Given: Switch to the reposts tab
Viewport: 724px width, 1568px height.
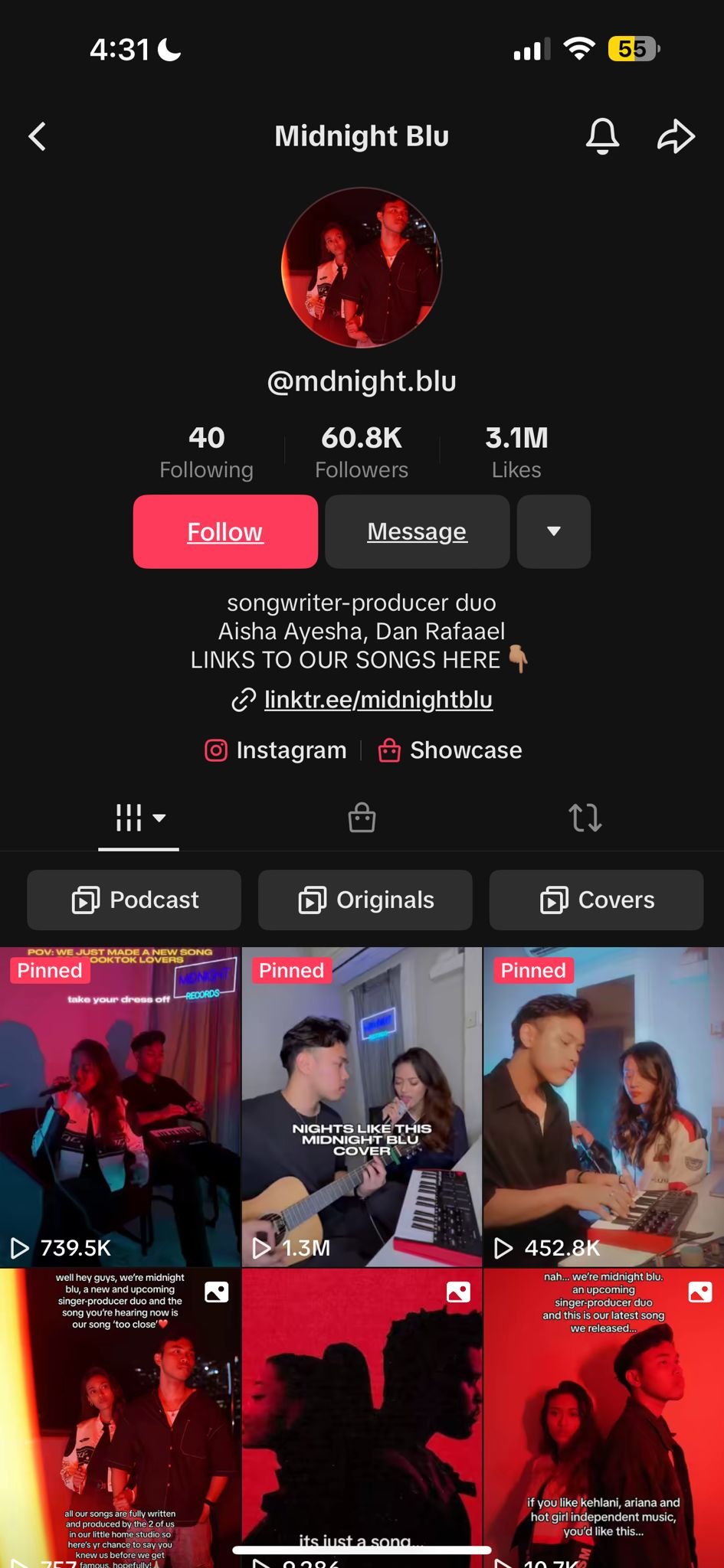Looking at the screenshot, I should pyautogui.click(x=585, y=818).
